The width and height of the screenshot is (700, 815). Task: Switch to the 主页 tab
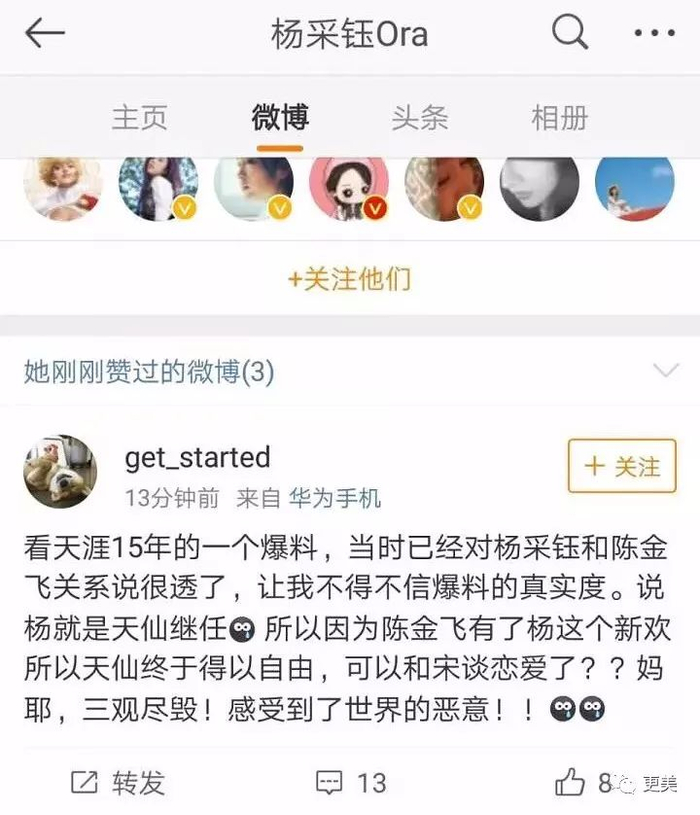click(139, 117)
